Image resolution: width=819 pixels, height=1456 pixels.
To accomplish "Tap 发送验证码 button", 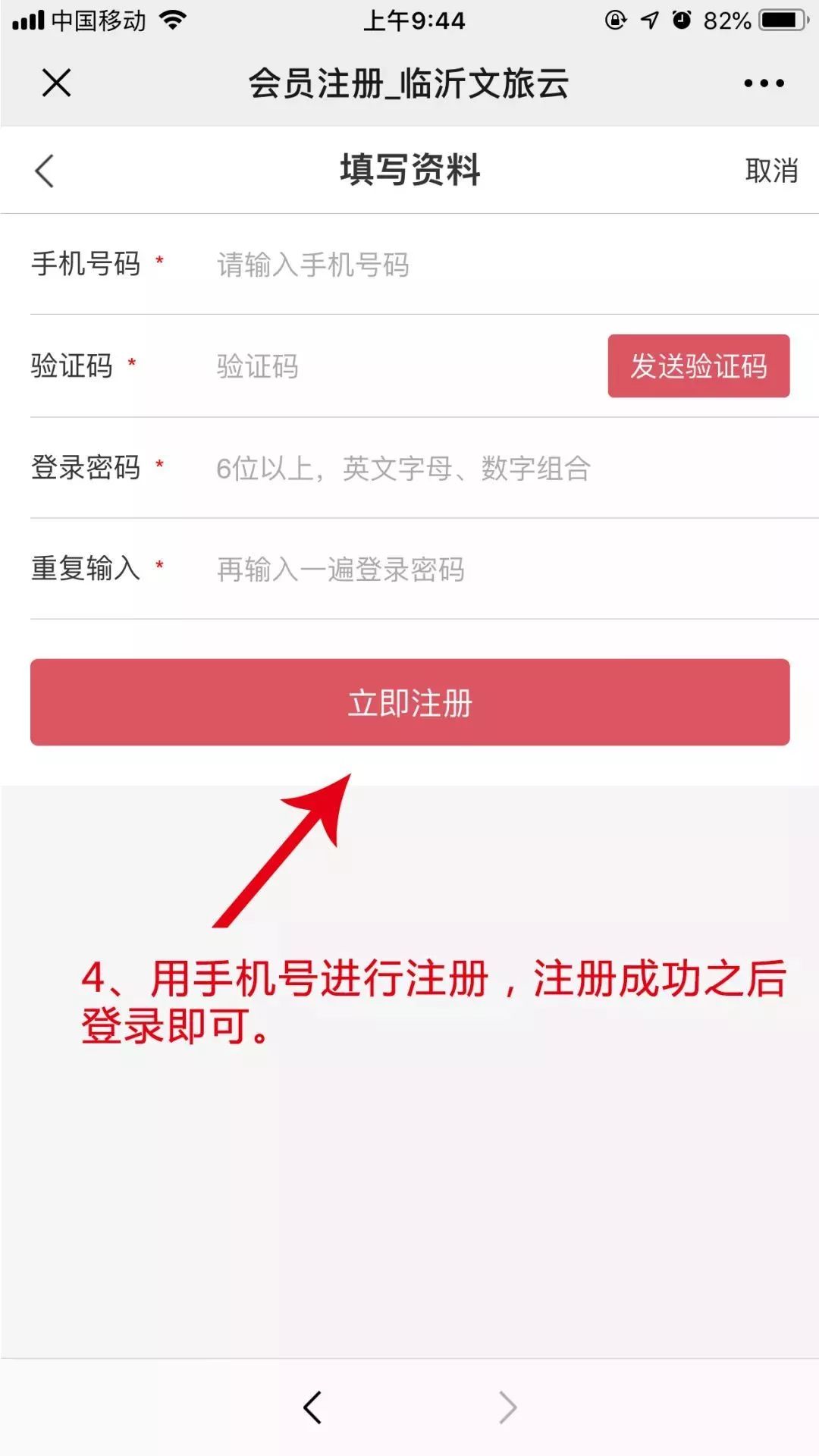I will point(698,366).
